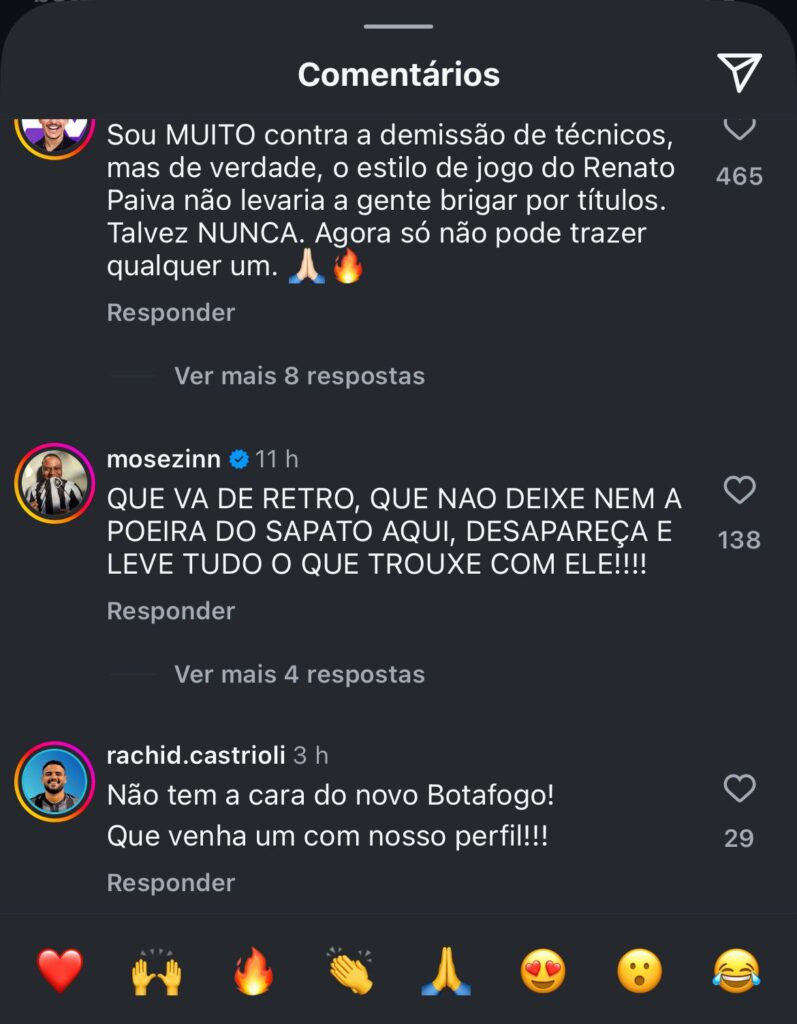Viewport: 797px width, 1024px height.
Task: Expand 'Ver mais 8 respostas'
Action: (299, 376)
